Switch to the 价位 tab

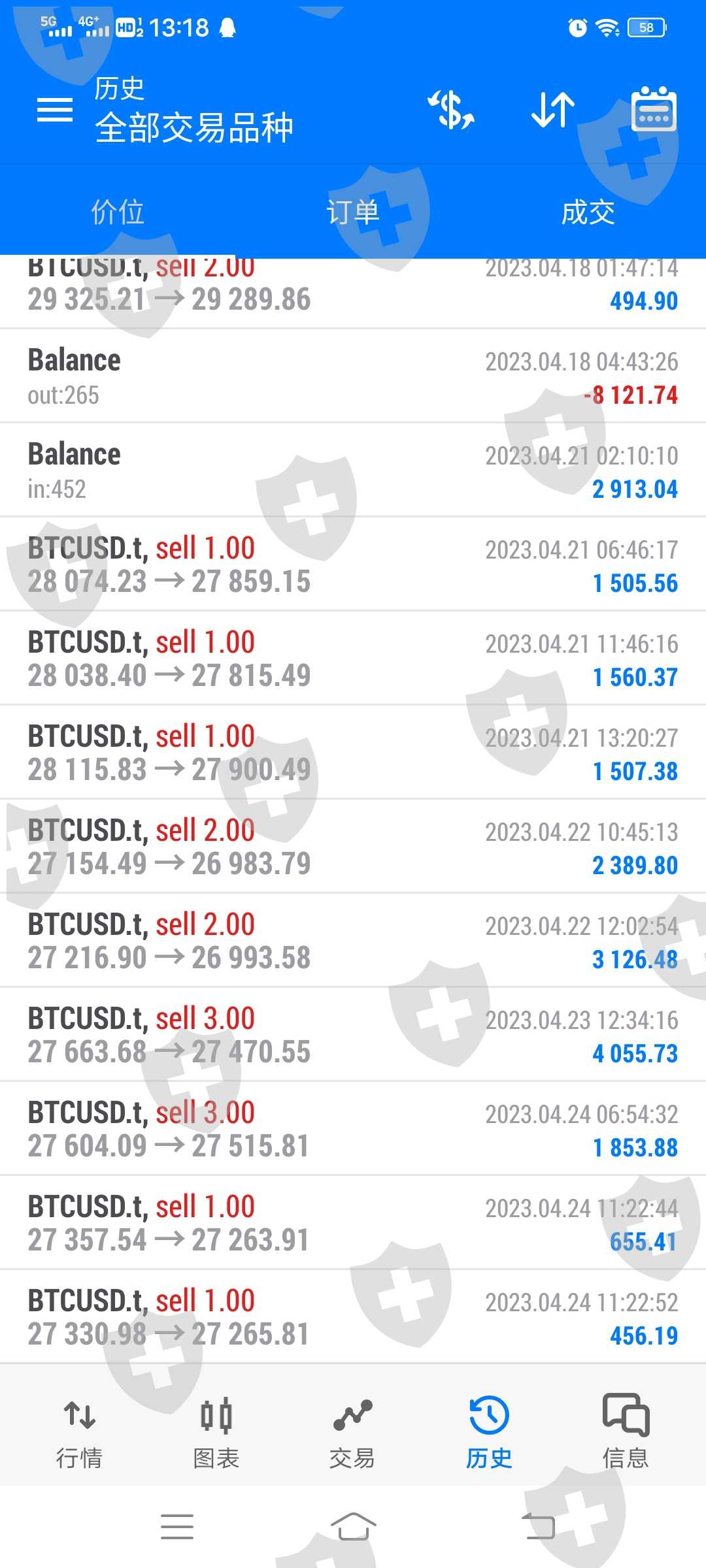[x=118, y=212]
